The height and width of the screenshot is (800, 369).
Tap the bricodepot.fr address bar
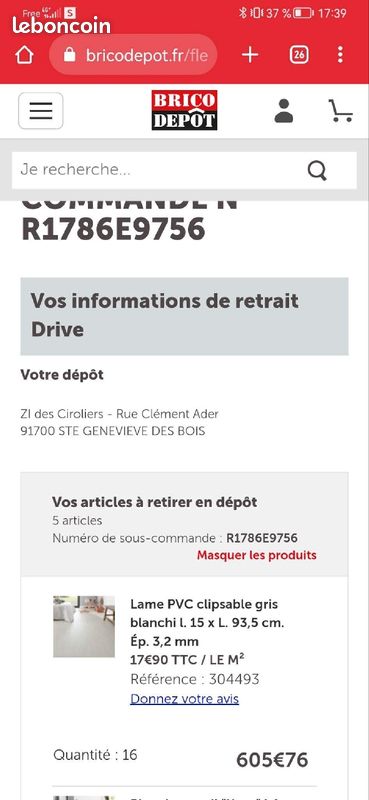(x=133, y=55)
